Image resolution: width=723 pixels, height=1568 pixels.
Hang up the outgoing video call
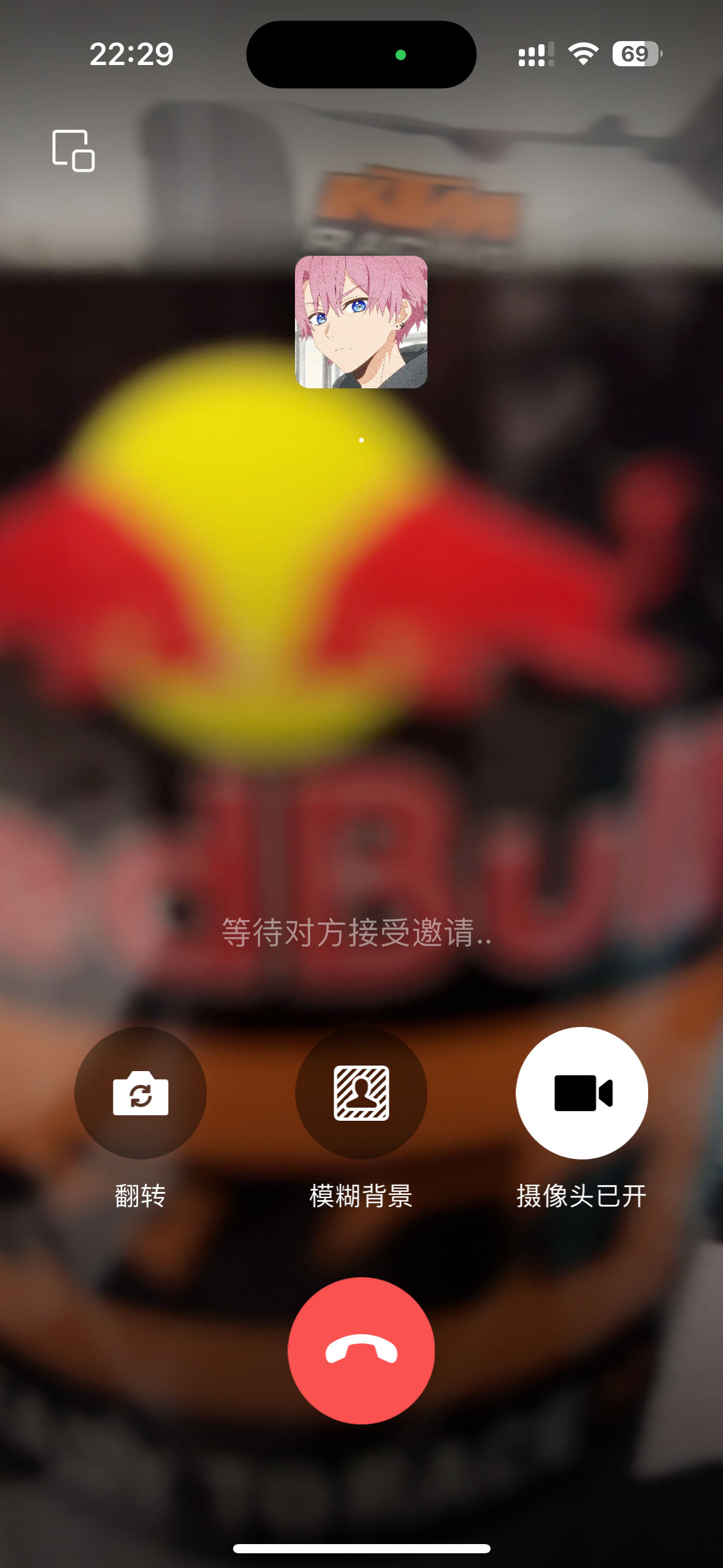point(361,1351)
